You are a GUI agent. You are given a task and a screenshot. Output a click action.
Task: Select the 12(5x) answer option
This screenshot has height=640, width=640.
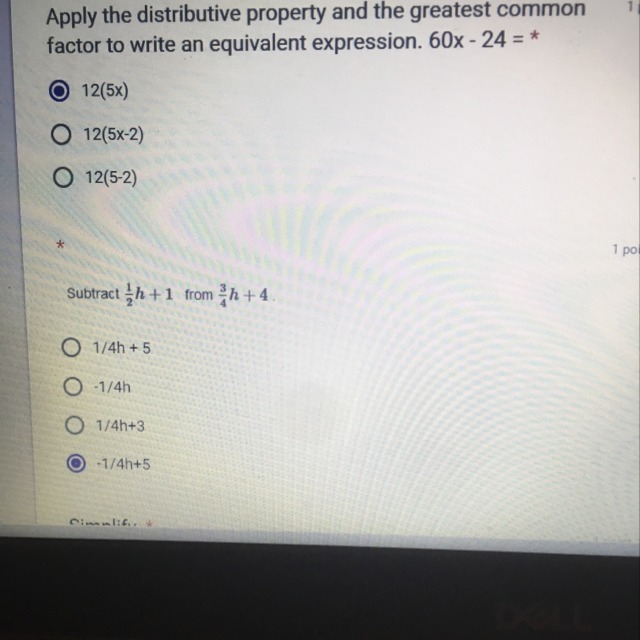[x=60, y=91]
